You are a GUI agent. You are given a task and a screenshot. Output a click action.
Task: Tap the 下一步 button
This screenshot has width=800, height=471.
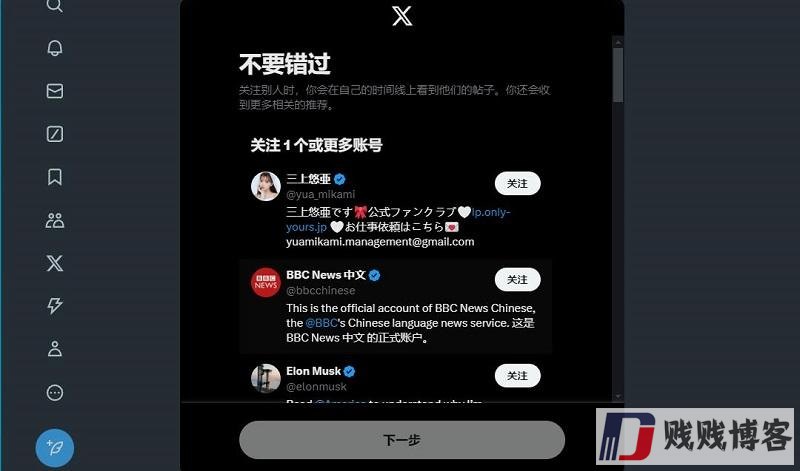[401, 440]
